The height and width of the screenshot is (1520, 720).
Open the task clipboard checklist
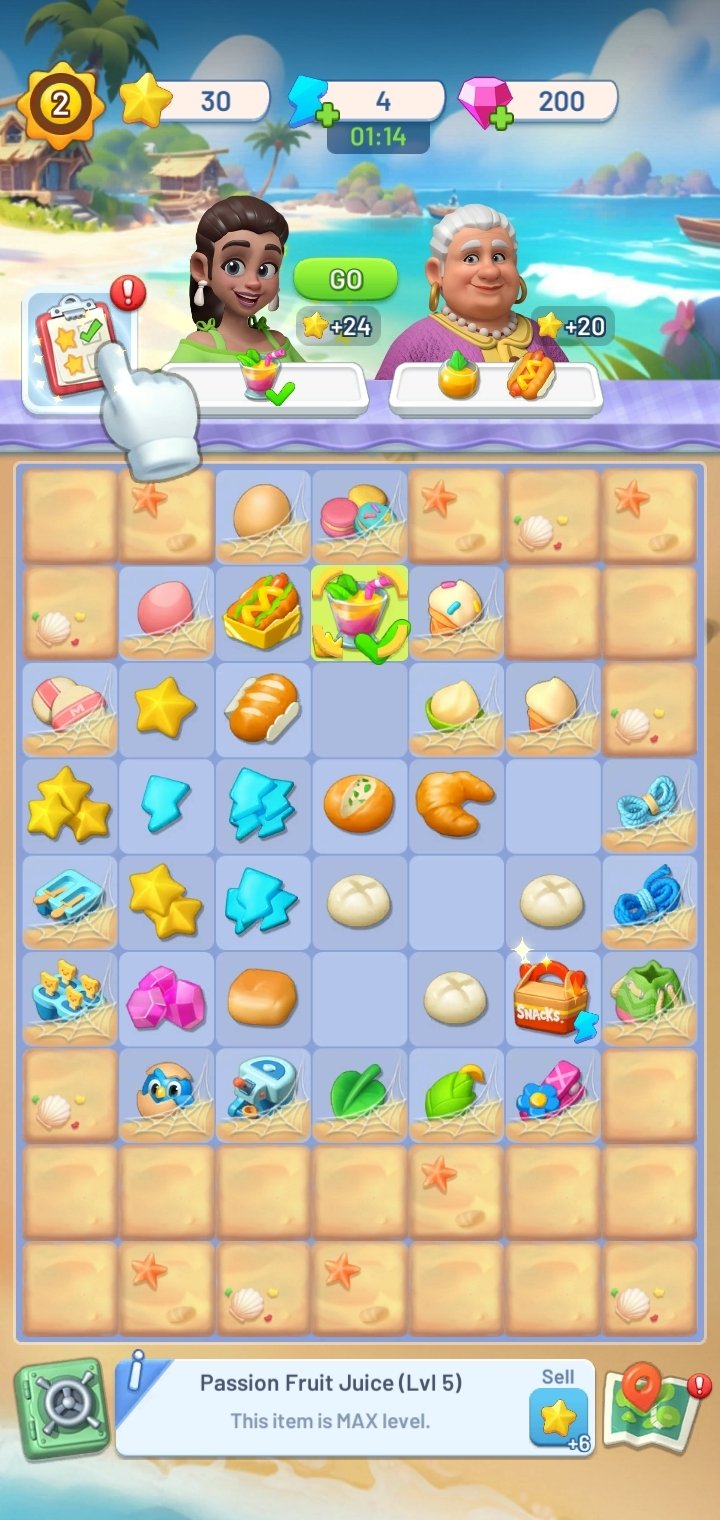click(76, 346)
